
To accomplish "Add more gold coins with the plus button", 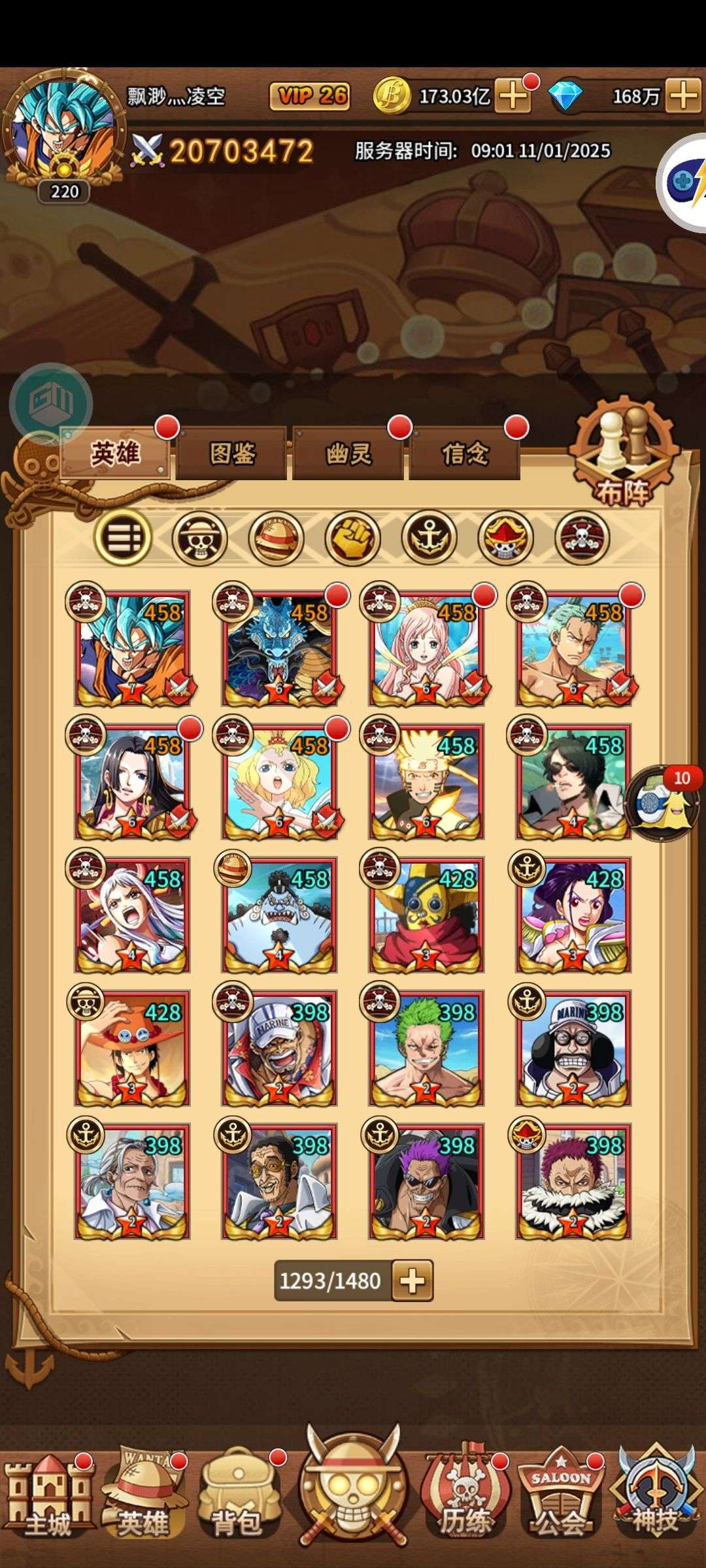I will pyautogui.click(x=513, y=97).
